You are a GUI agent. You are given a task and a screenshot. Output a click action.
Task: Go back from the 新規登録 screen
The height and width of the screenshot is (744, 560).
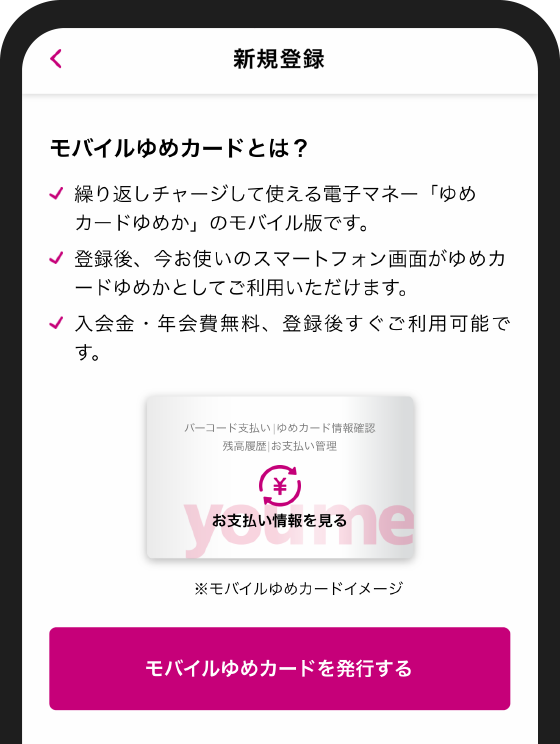point(56,59)
